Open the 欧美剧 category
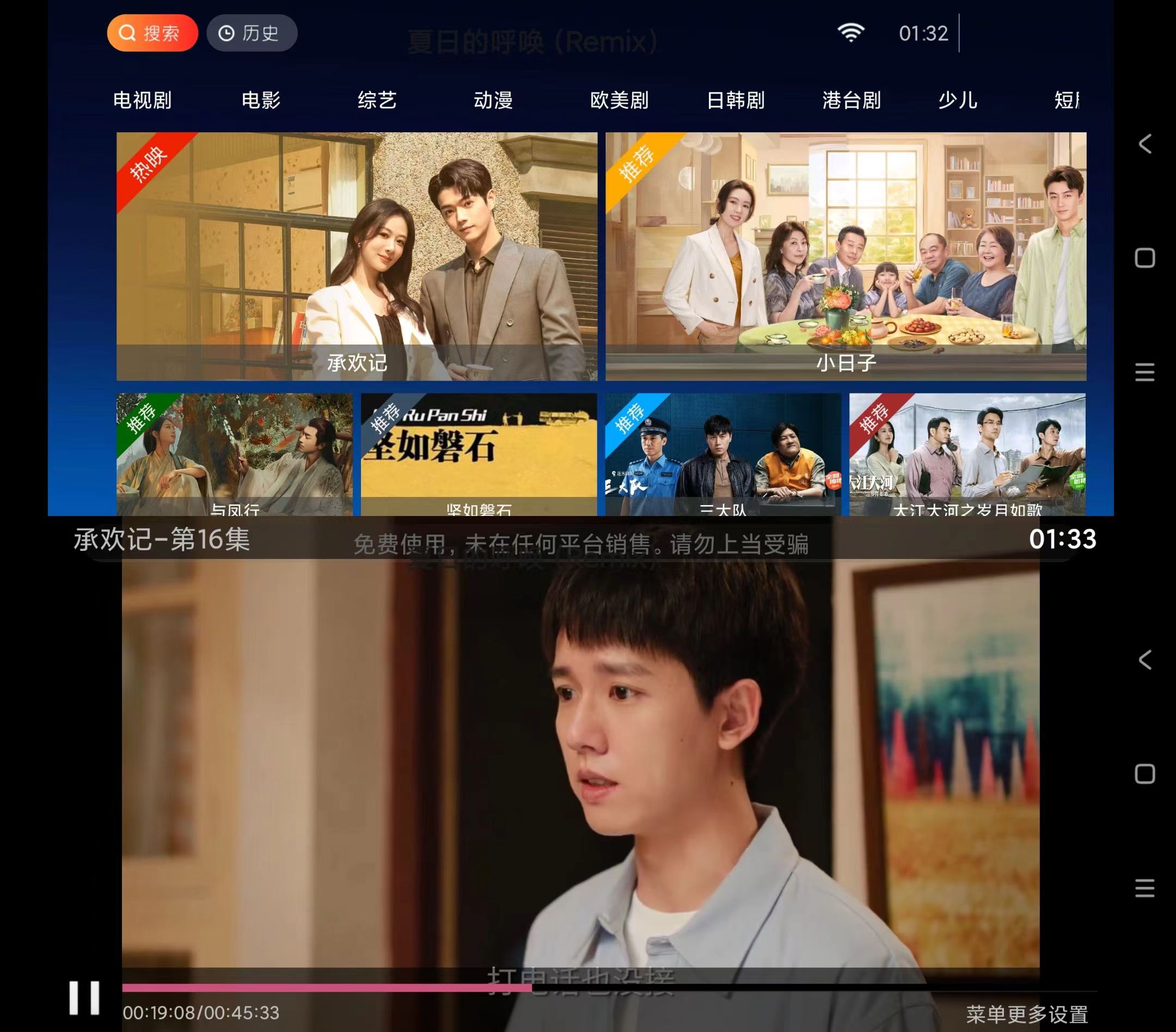1176x1032 pixels. 619,100
